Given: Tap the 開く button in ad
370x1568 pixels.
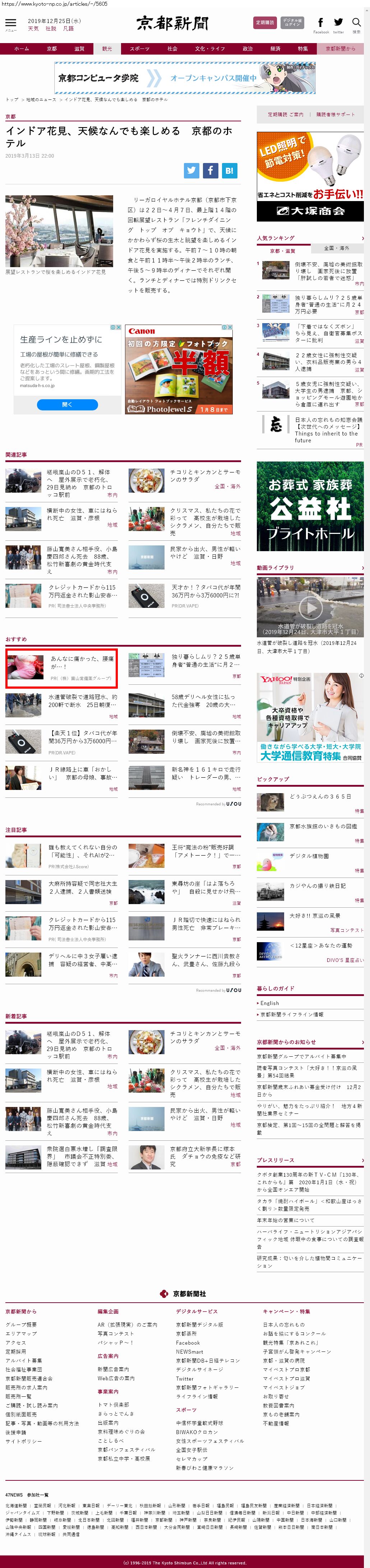Looking at the screenshot, I should [68, 404].
